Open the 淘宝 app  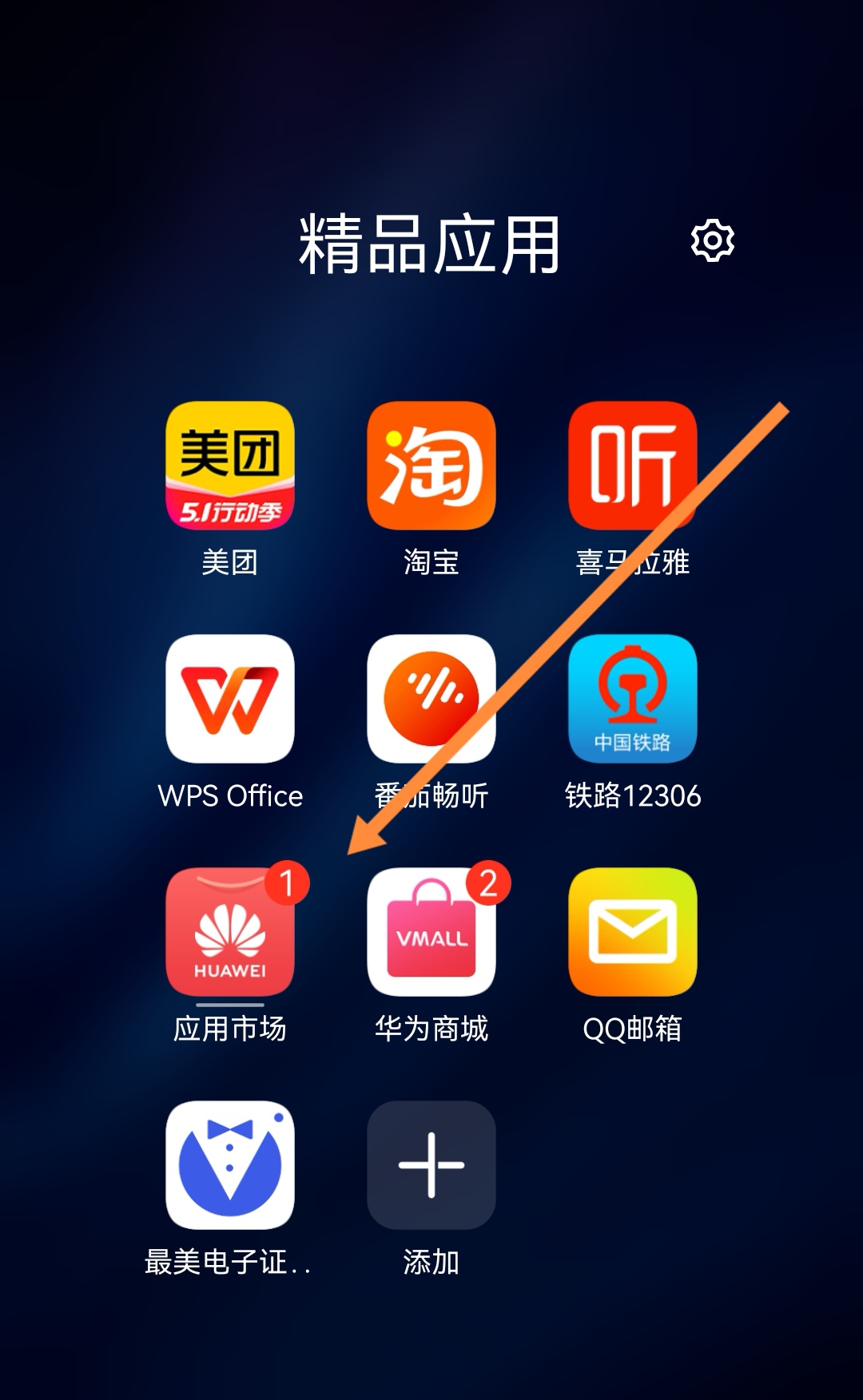coord(431,466)
